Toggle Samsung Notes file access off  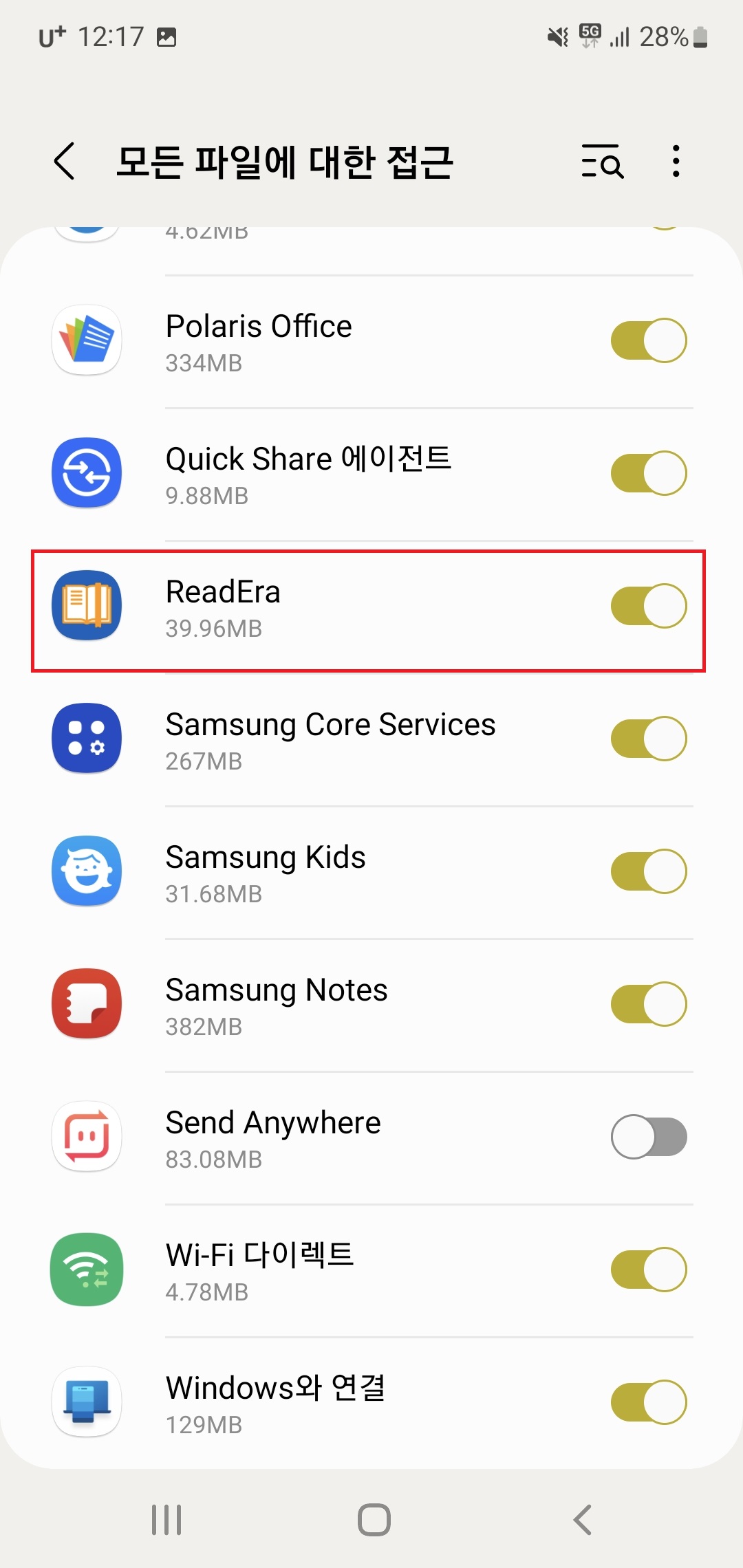coord(649,1004)
